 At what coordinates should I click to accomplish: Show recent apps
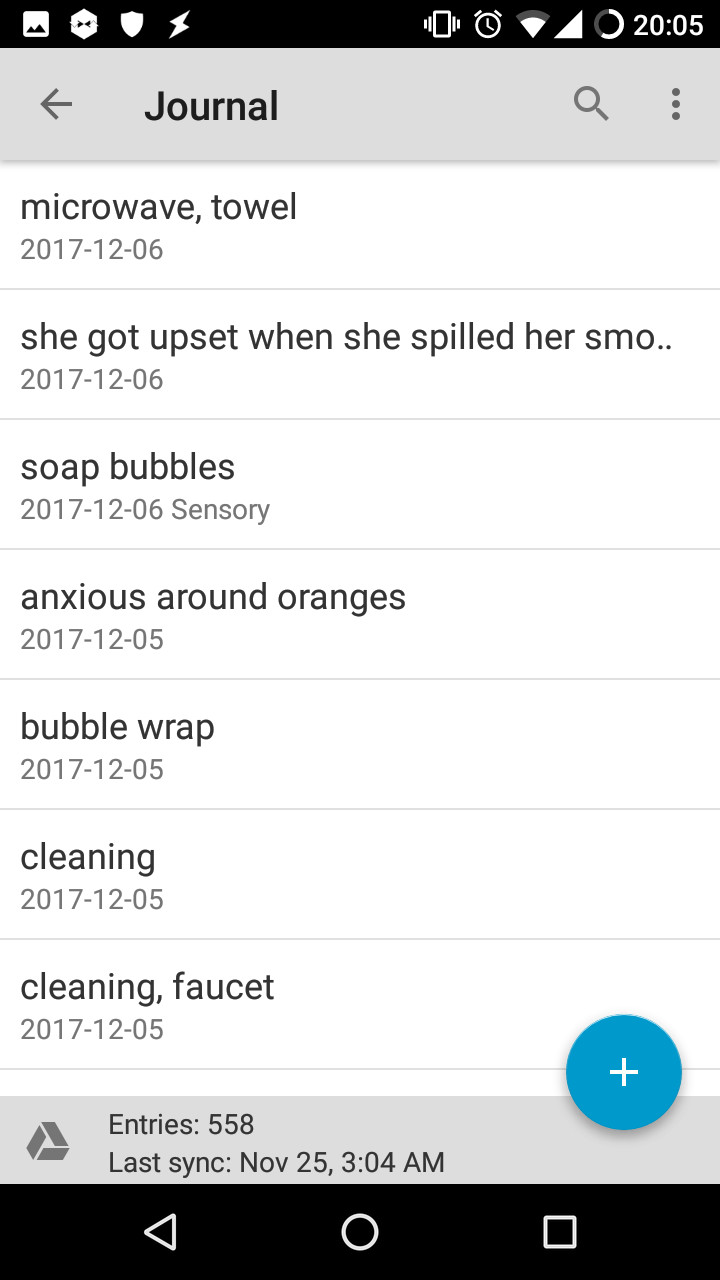pos(560,1232)
